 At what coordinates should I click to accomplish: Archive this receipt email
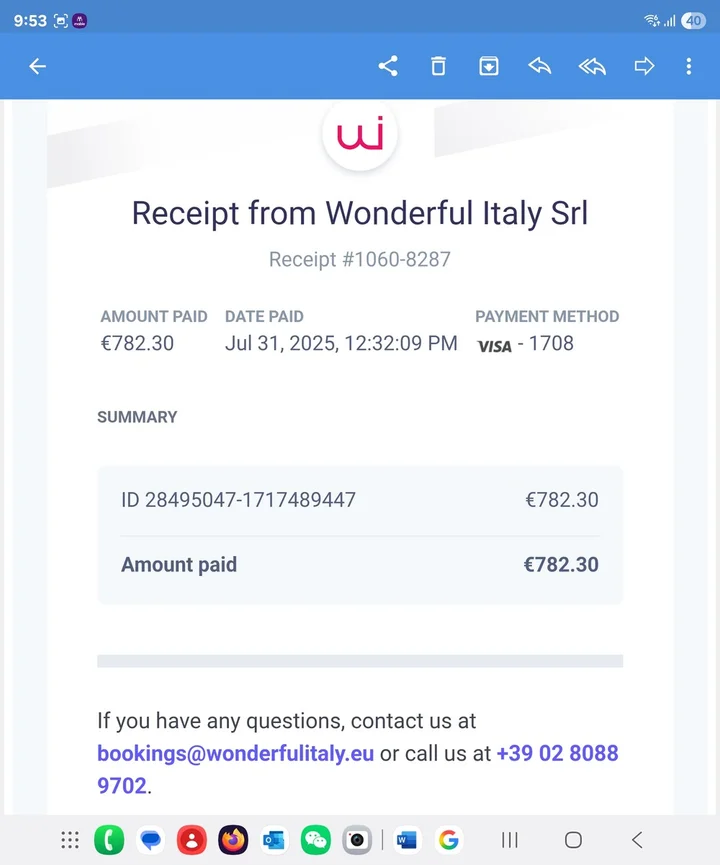coord(488,67)
